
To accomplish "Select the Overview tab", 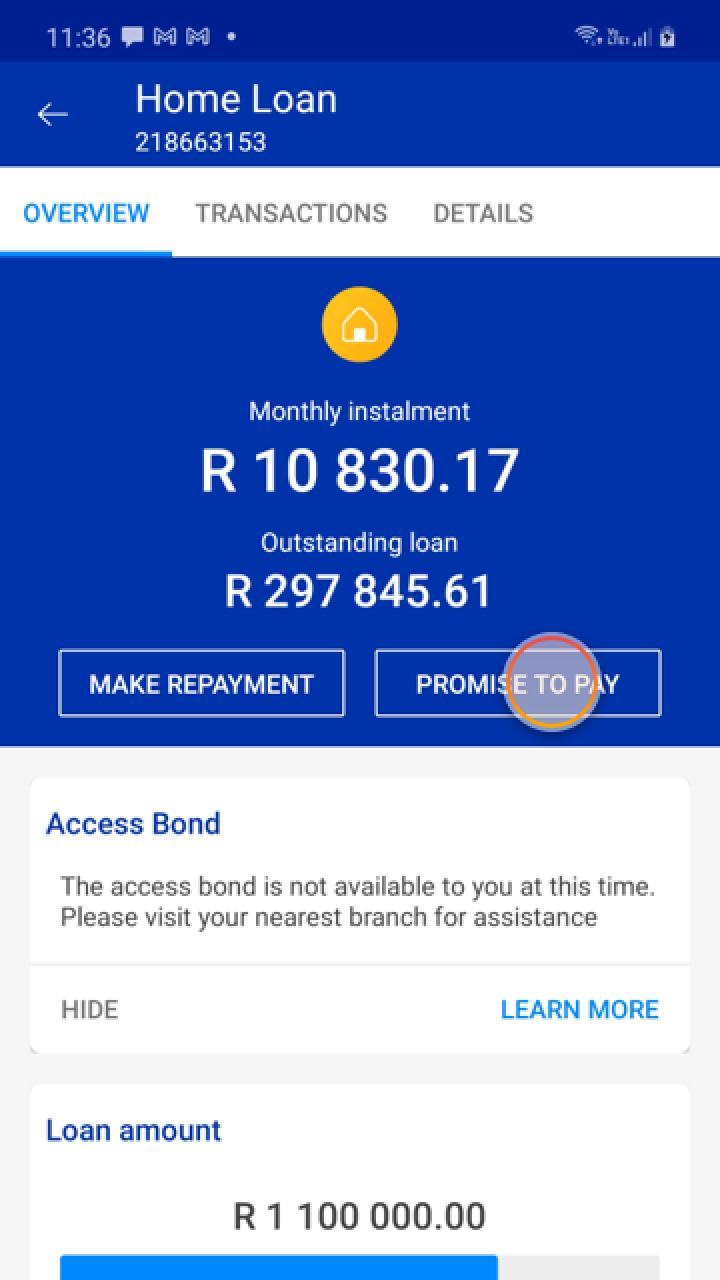I will pyautogui.click(x=86, y=213).
